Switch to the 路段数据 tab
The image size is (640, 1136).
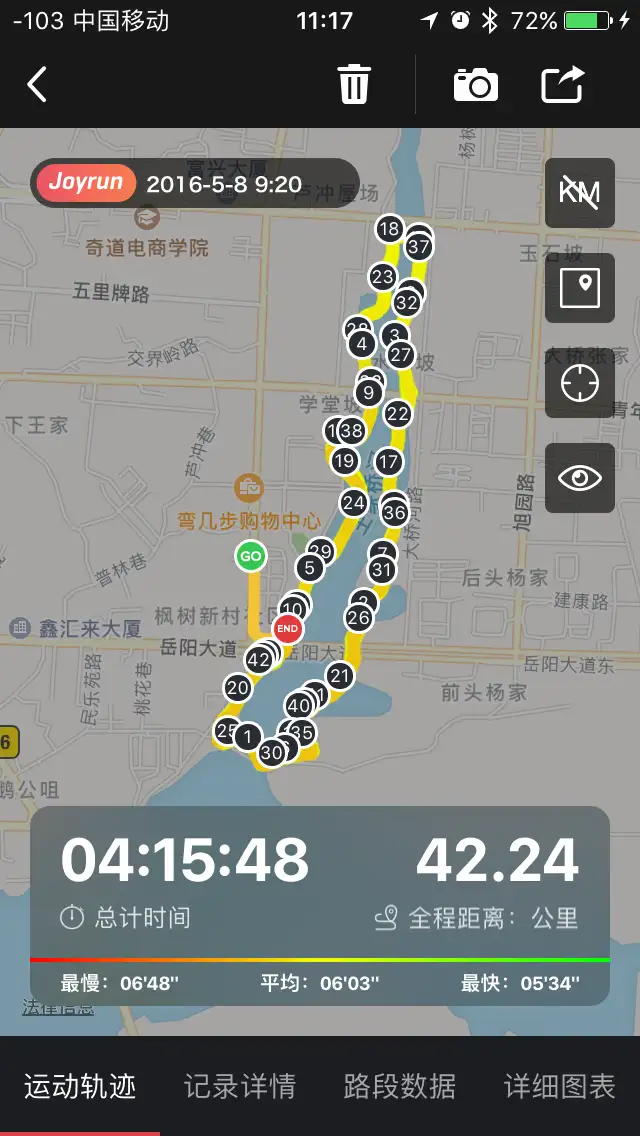click(x=400, y=1086)
